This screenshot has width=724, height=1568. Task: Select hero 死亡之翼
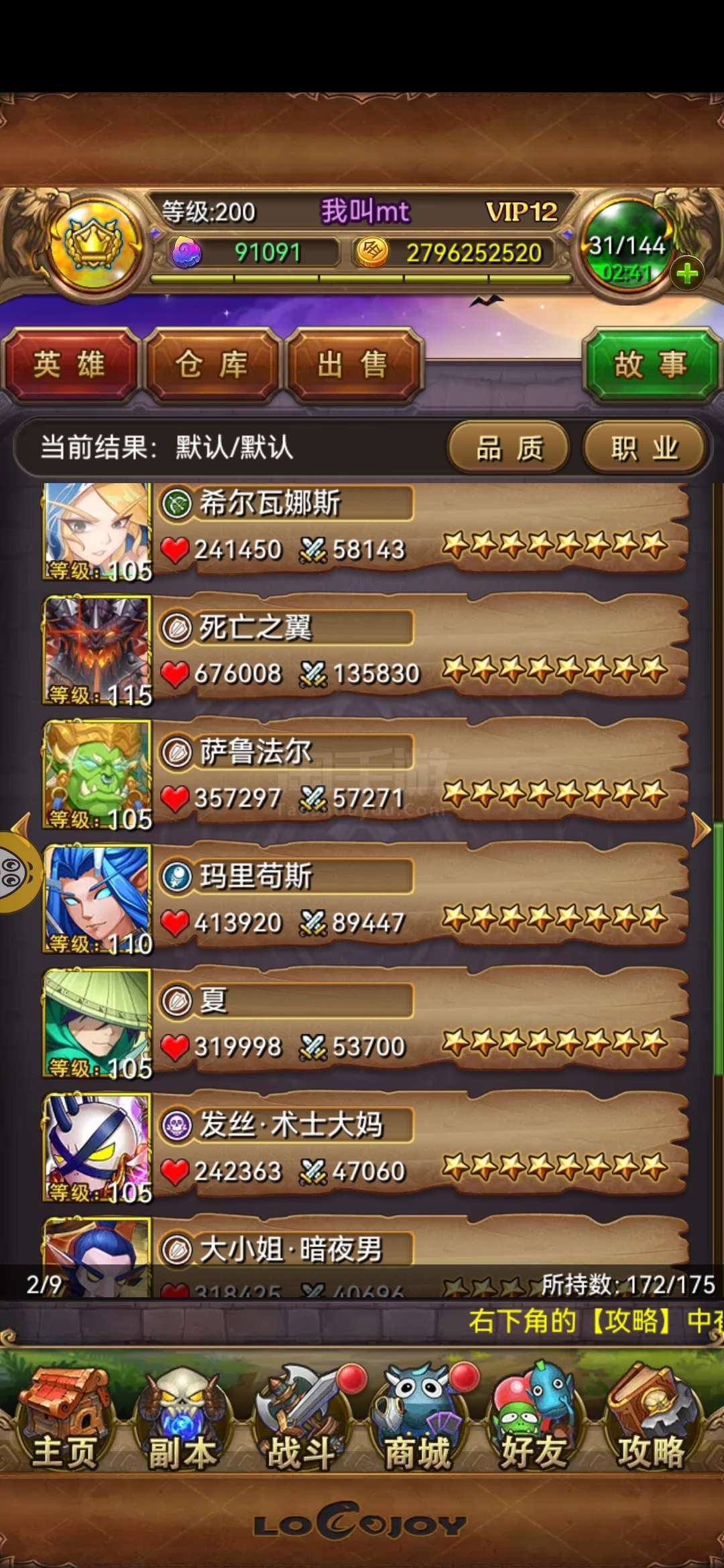[365, 649]
